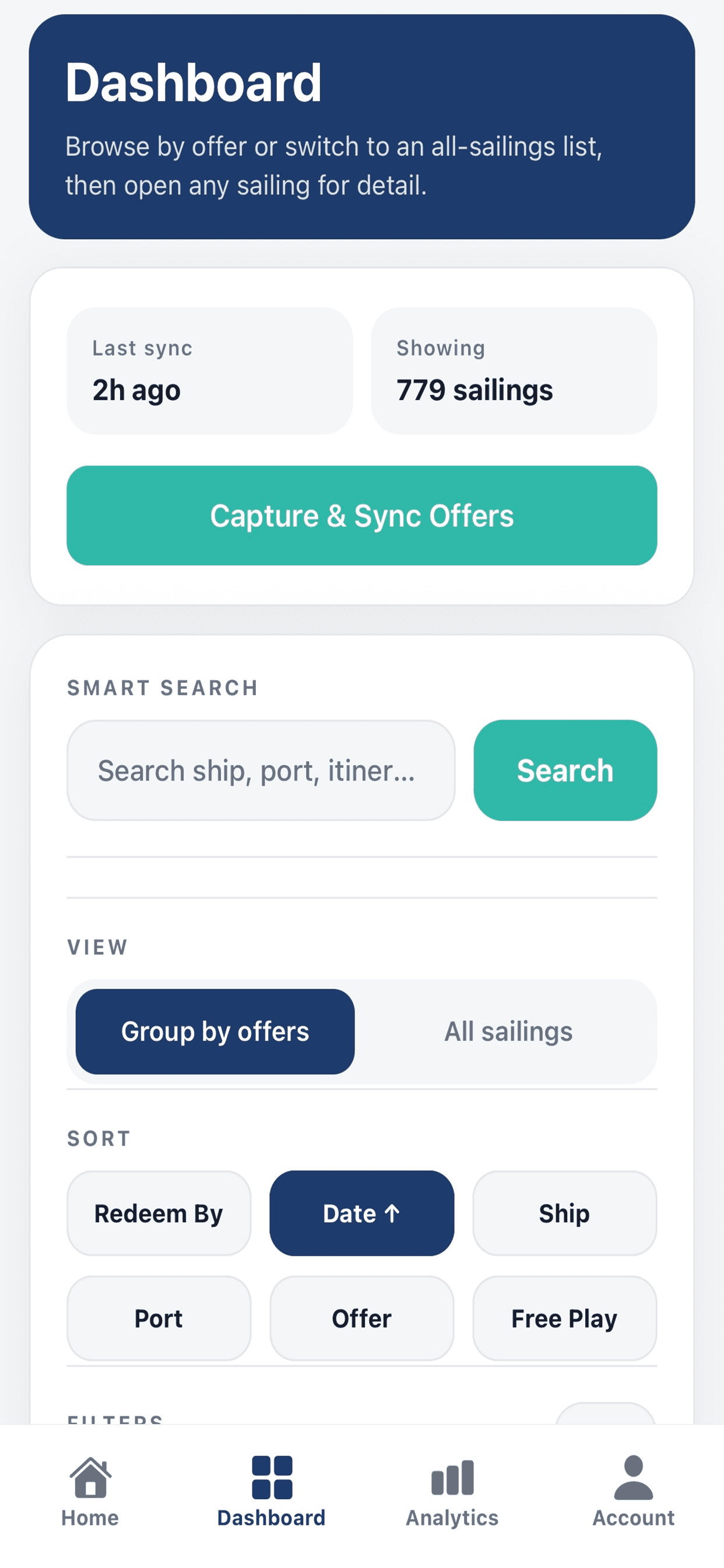
Task: Sort sailings by Port
Action: [158, 1318]
